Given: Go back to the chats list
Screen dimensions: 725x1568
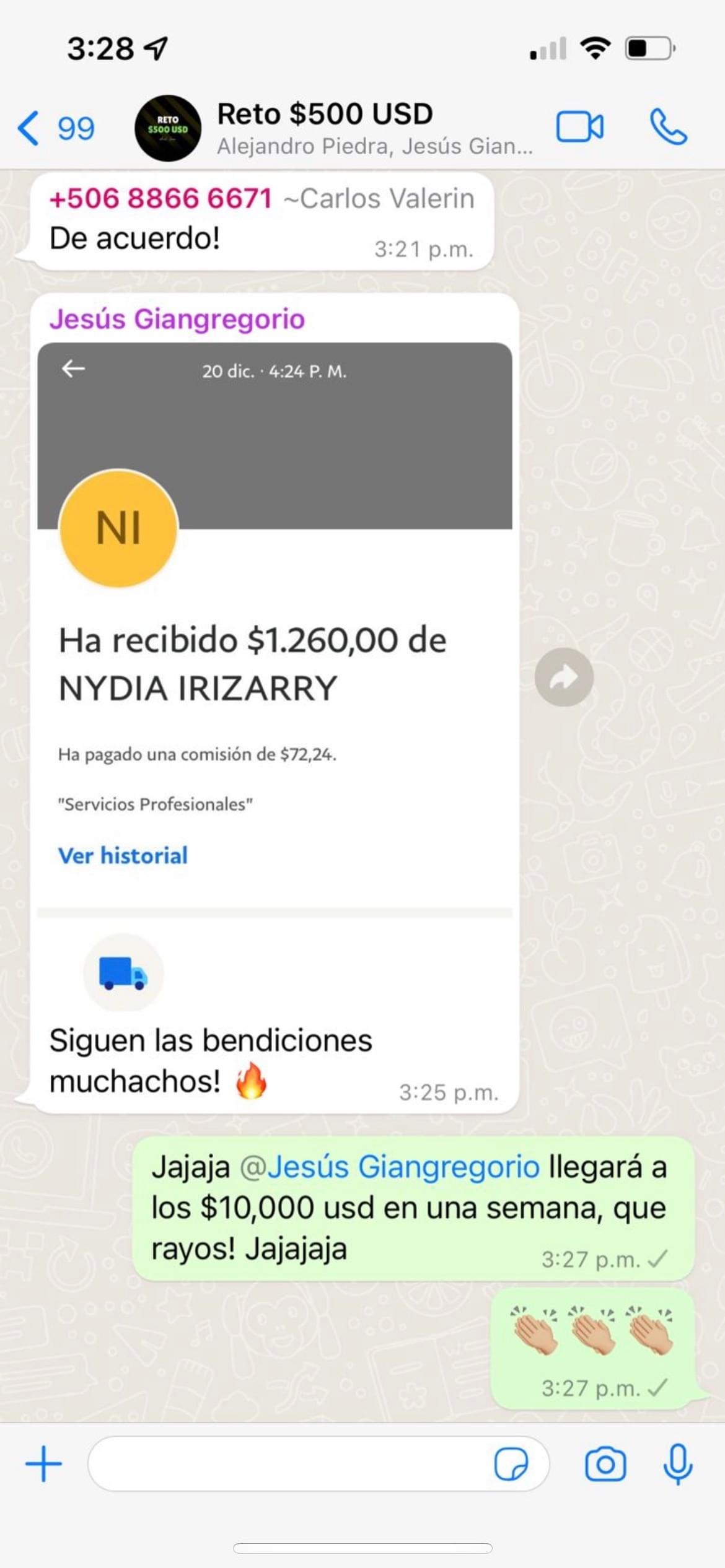Looking at the screenshot, I should (x=56, y=128).
